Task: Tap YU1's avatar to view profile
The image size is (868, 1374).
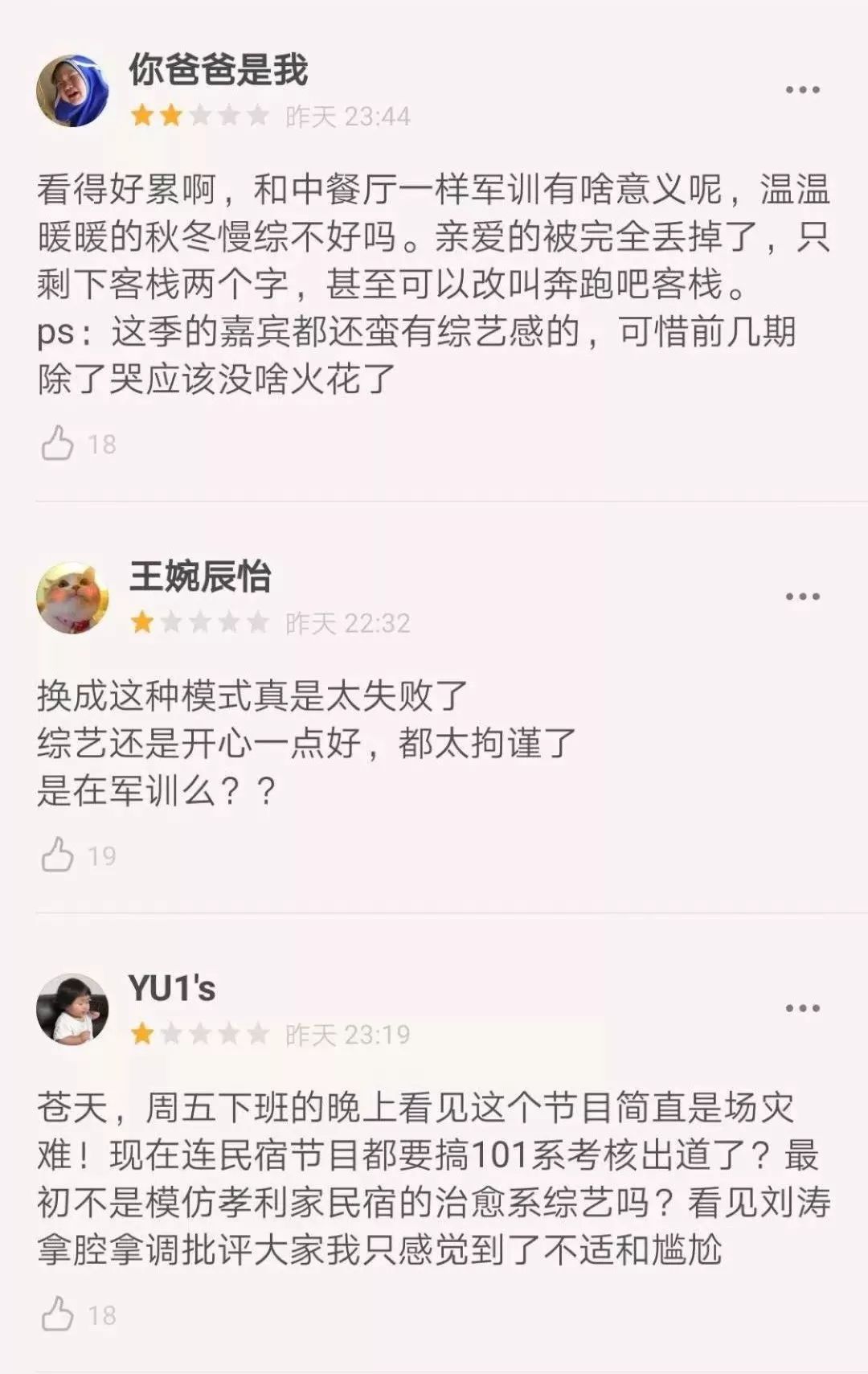Action: 72,1009
